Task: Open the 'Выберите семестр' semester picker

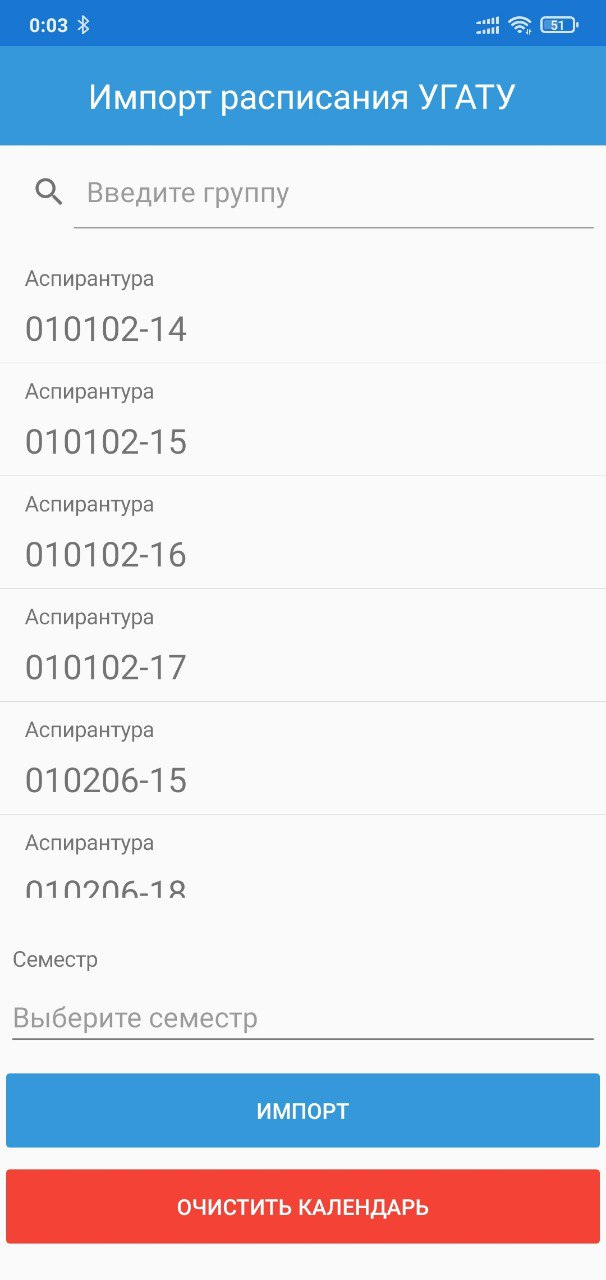Action: click(302, 1018)
